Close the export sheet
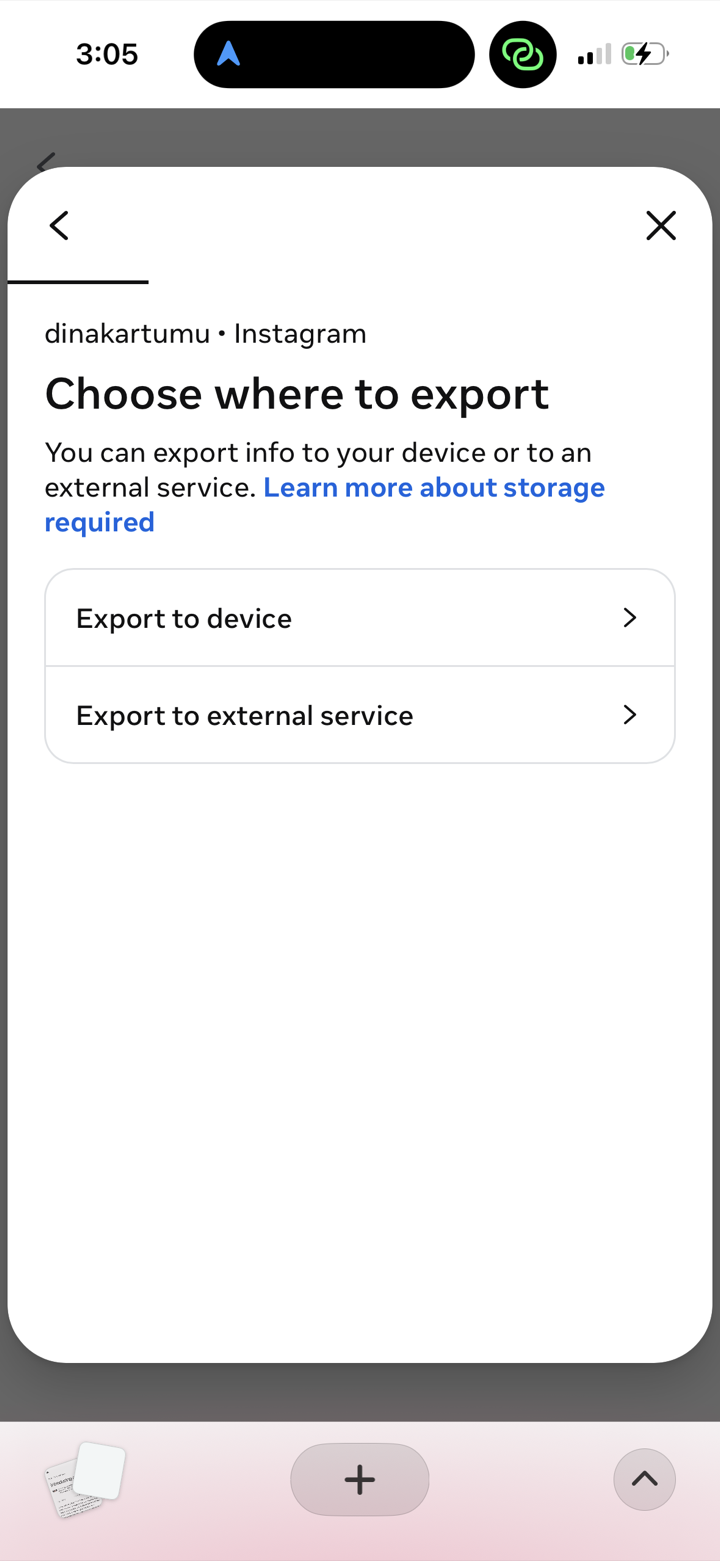Viewport: 720px width, 1561px height. click(x=661, y=226)
